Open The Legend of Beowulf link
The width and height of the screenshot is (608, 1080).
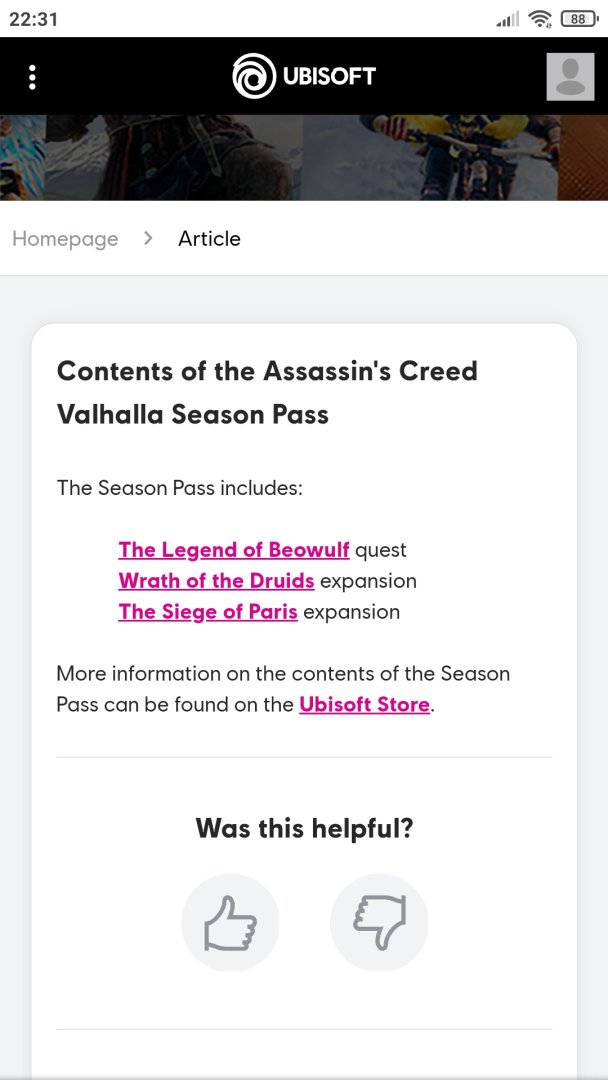click(234, 550)
